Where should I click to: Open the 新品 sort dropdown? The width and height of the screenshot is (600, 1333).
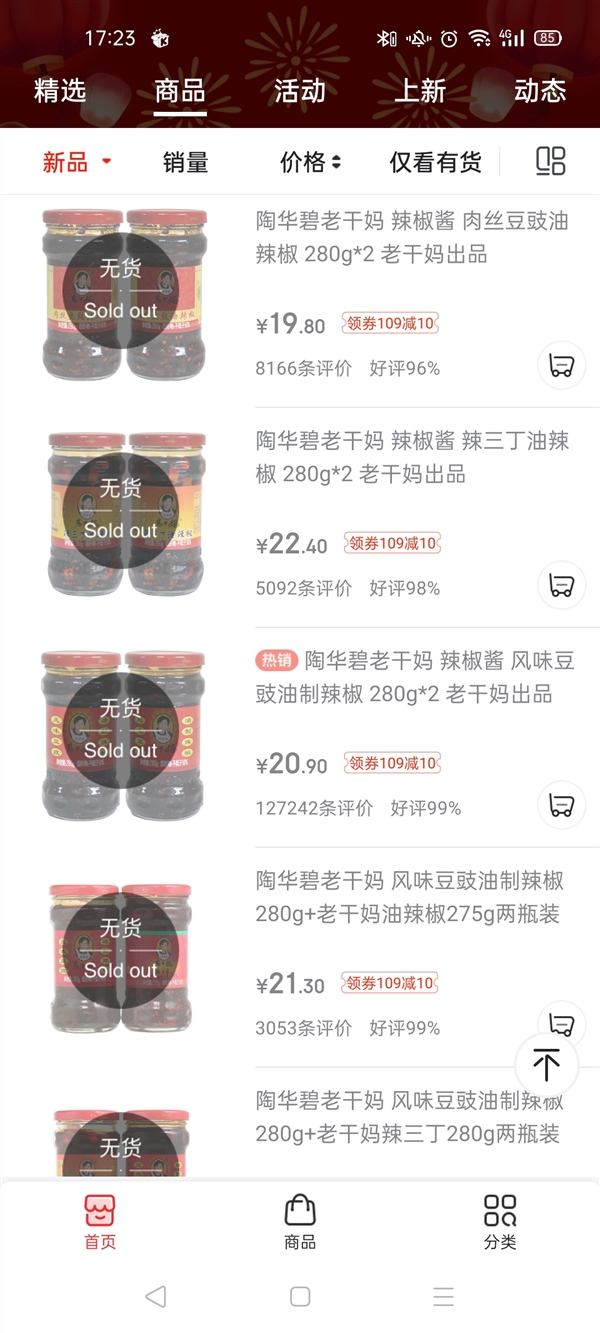[x=77, y=162]
